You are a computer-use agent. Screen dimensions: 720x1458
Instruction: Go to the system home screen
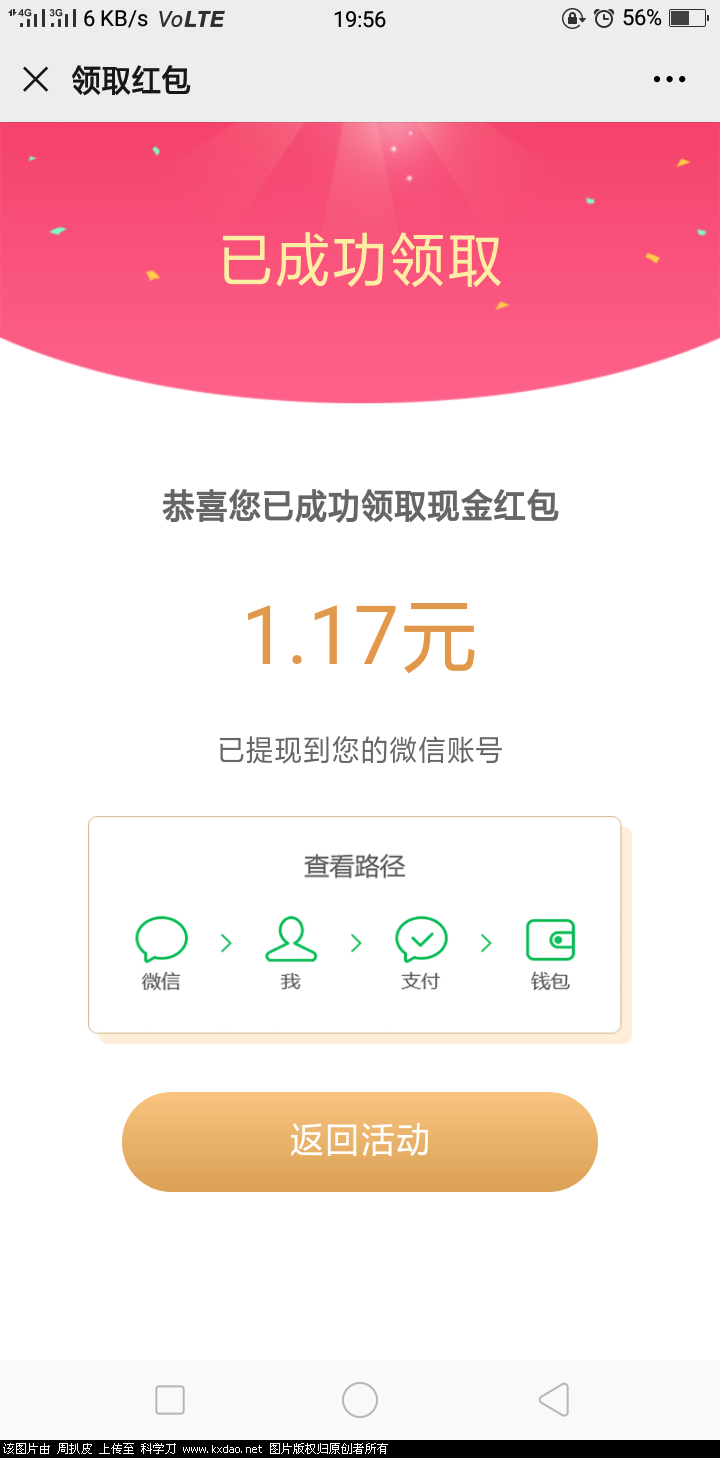pos(360,1400)
